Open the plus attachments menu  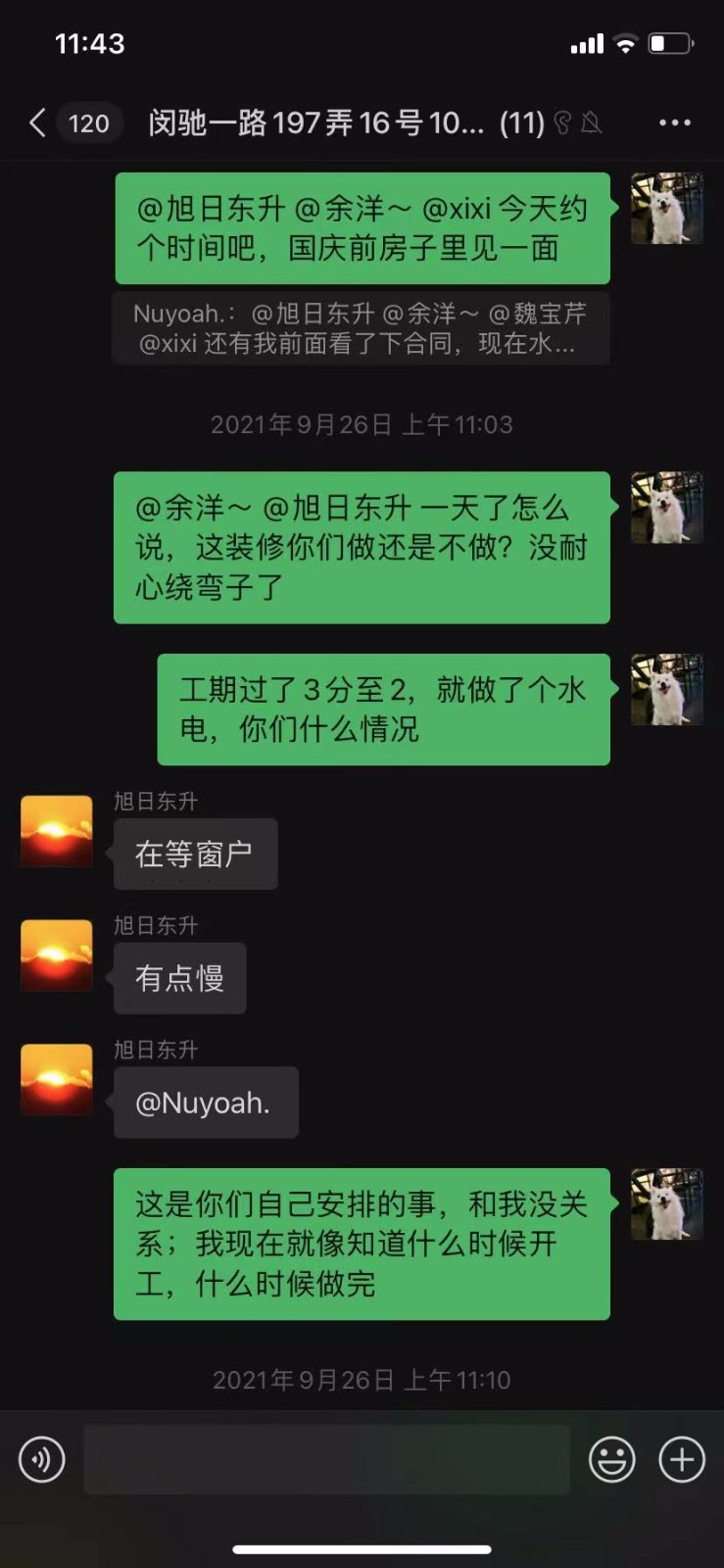pos(682,1459)
